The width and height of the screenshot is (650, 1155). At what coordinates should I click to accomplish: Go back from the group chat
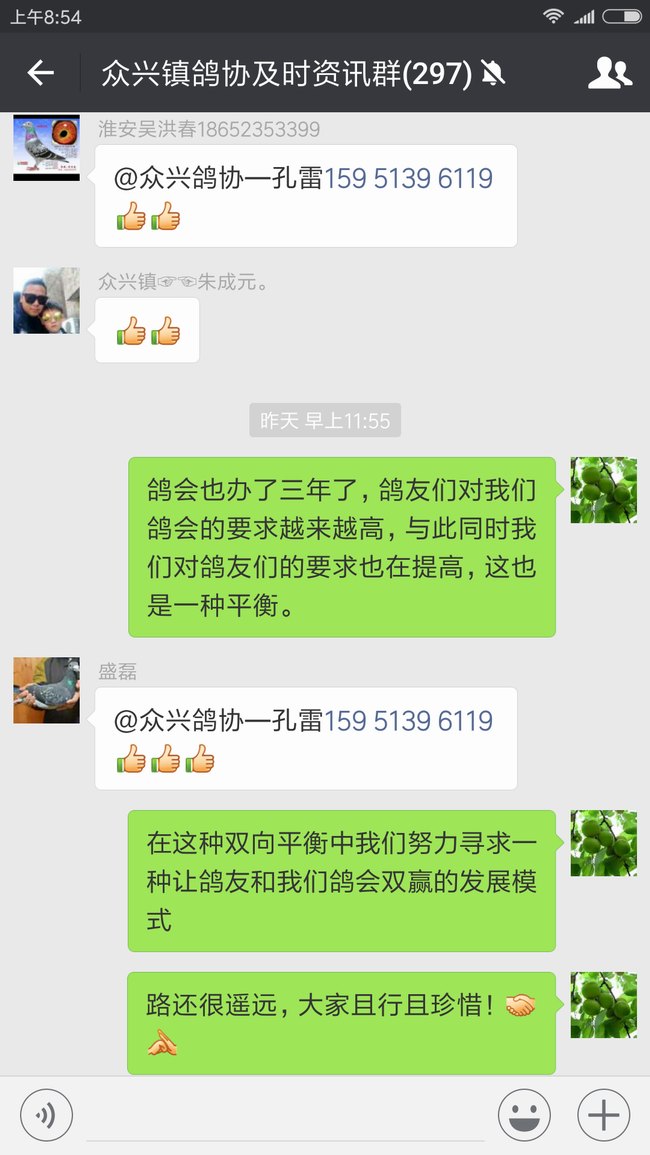40,73
